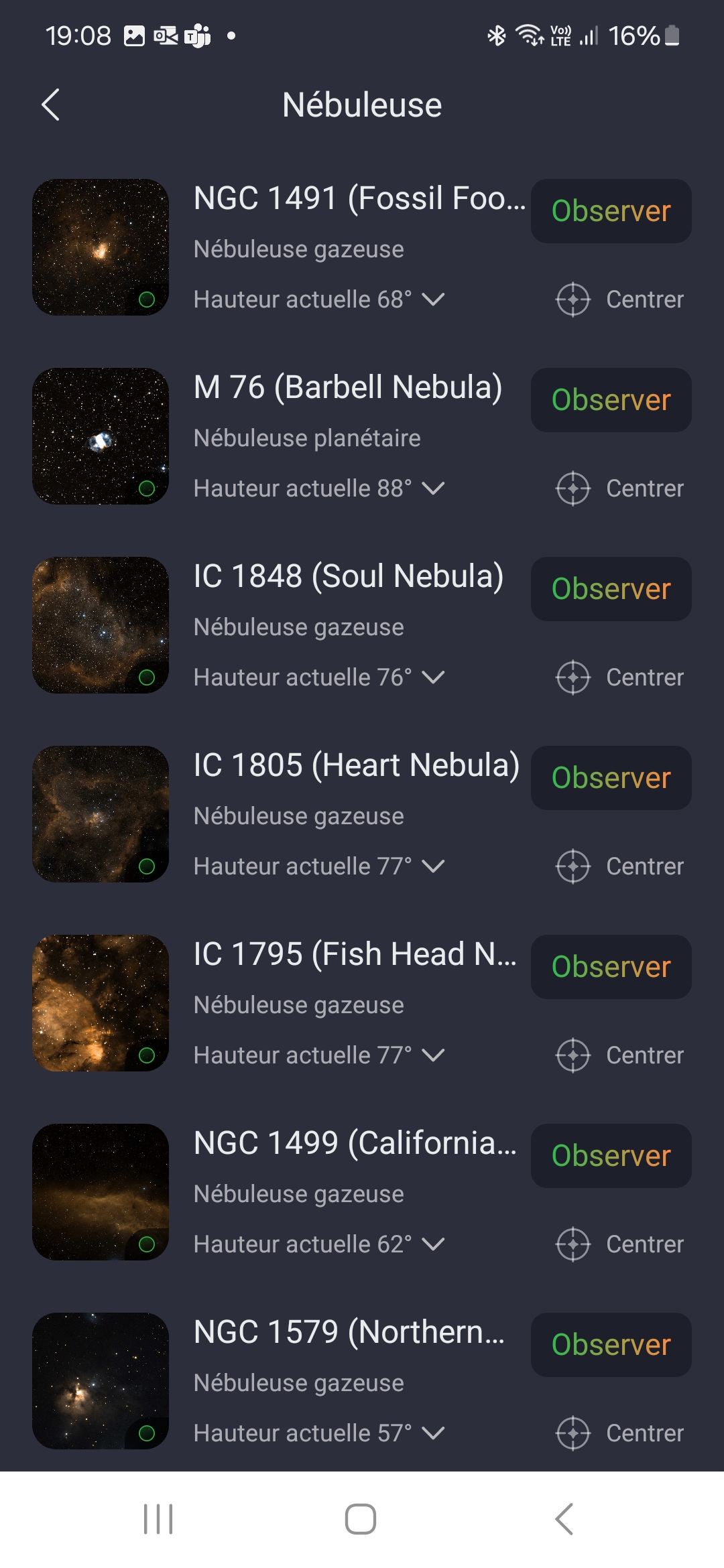This screenshot has width=724, height=1568.
Task: Center on IC 1848 Soul Nebula
Action: [620, 677]
